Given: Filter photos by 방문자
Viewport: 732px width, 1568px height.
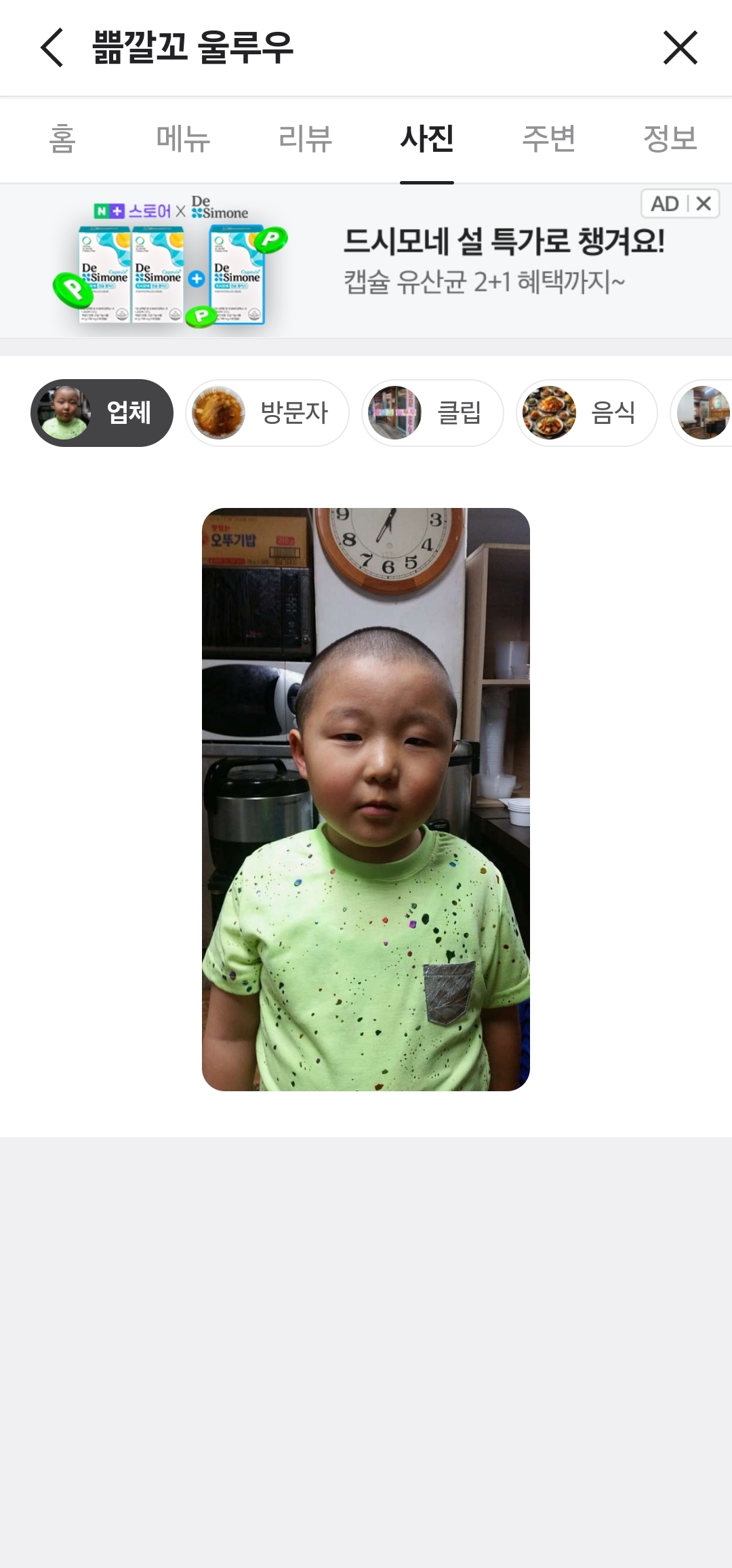Looking at the screenshot, I should tap(267, 413).
